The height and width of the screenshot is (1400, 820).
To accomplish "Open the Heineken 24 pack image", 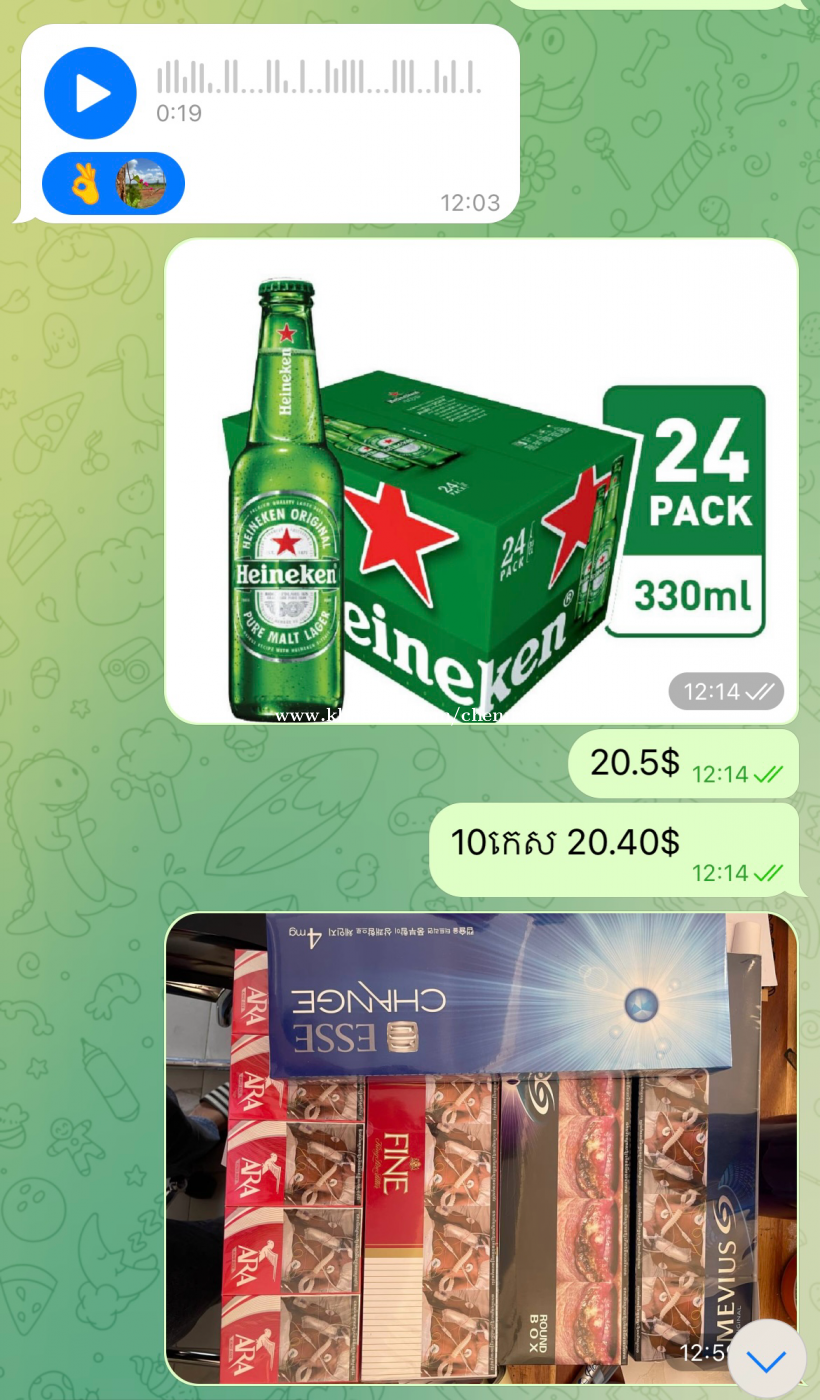I will (481, 481).
